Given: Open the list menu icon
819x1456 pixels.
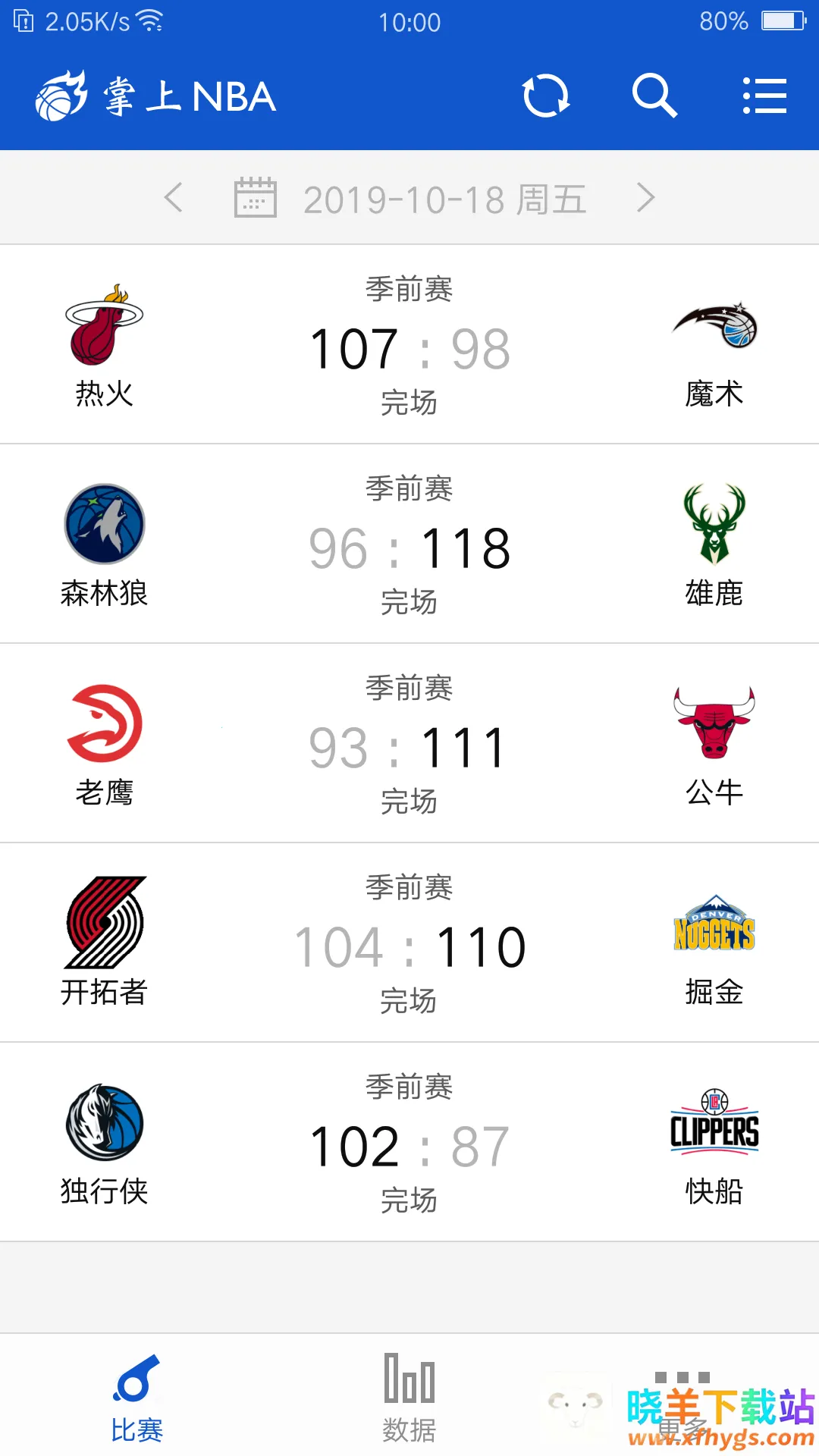Looking at the screenshot, I should pos(764,96).
